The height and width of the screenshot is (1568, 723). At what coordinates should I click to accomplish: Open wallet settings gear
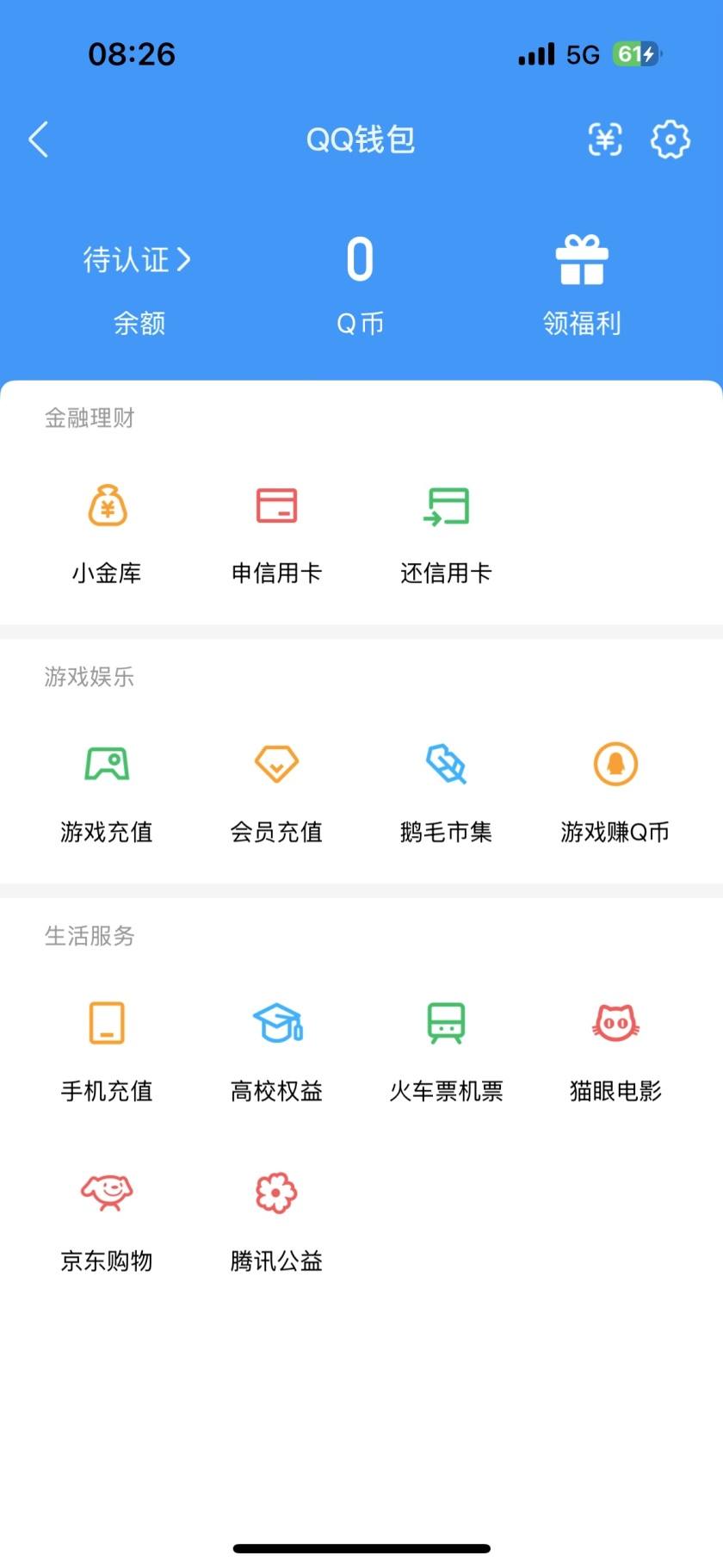(x=670, y=139)
